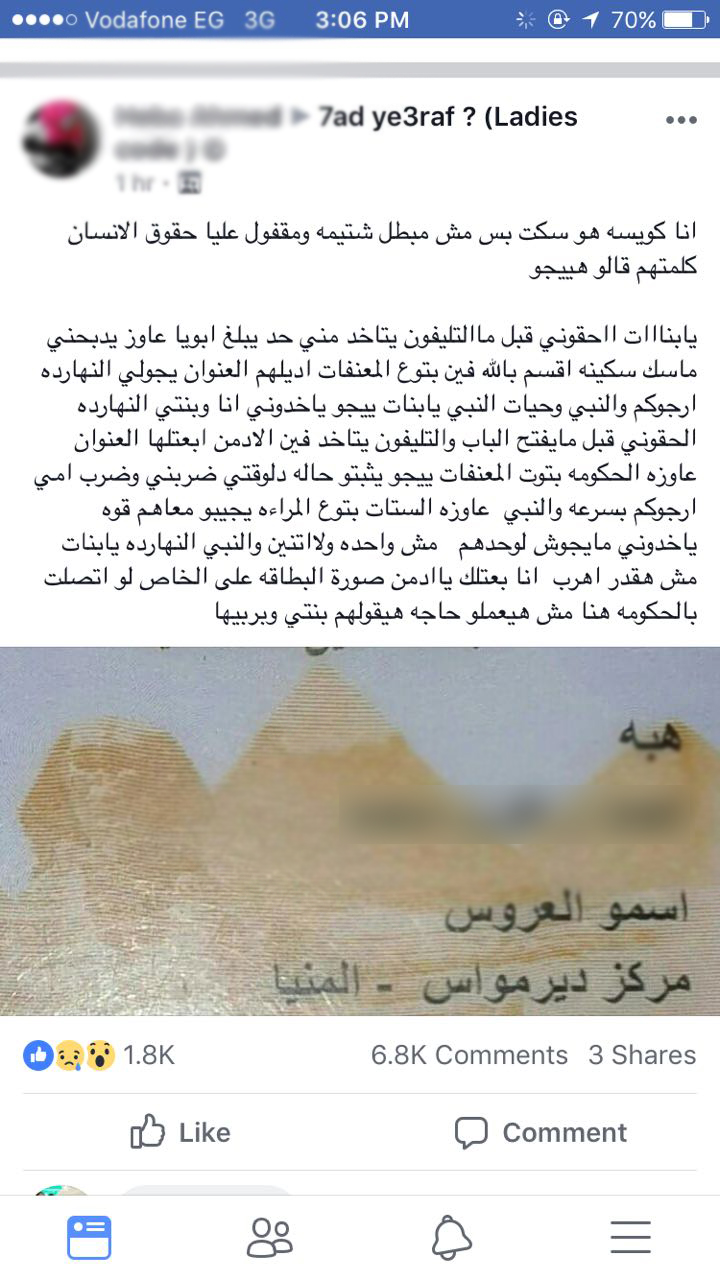View the 1.8K reactions list
The width and height of the screenshot is (720, 1280).
100,1055
